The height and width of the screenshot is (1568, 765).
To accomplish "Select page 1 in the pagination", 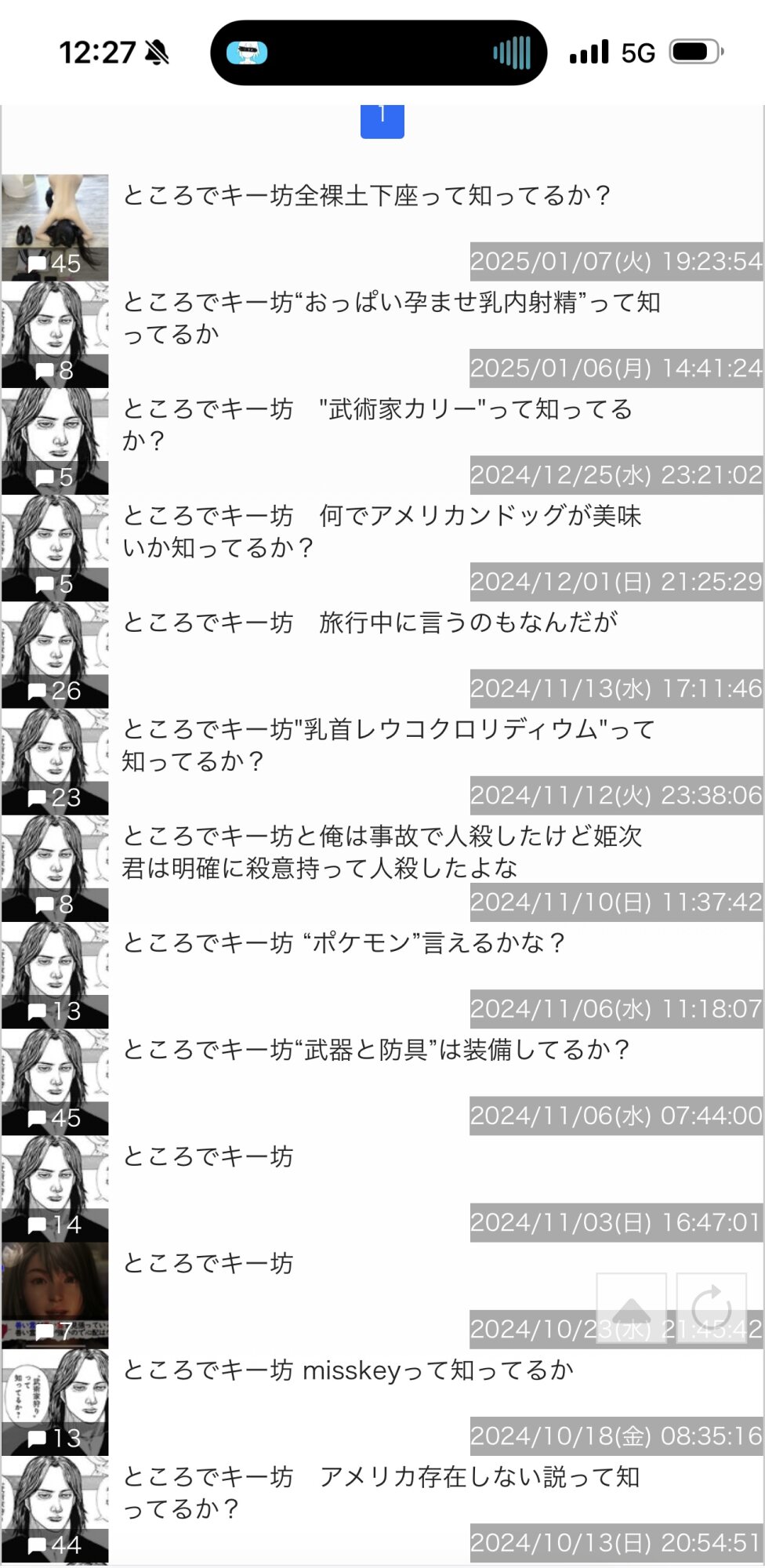I will 382,120.
